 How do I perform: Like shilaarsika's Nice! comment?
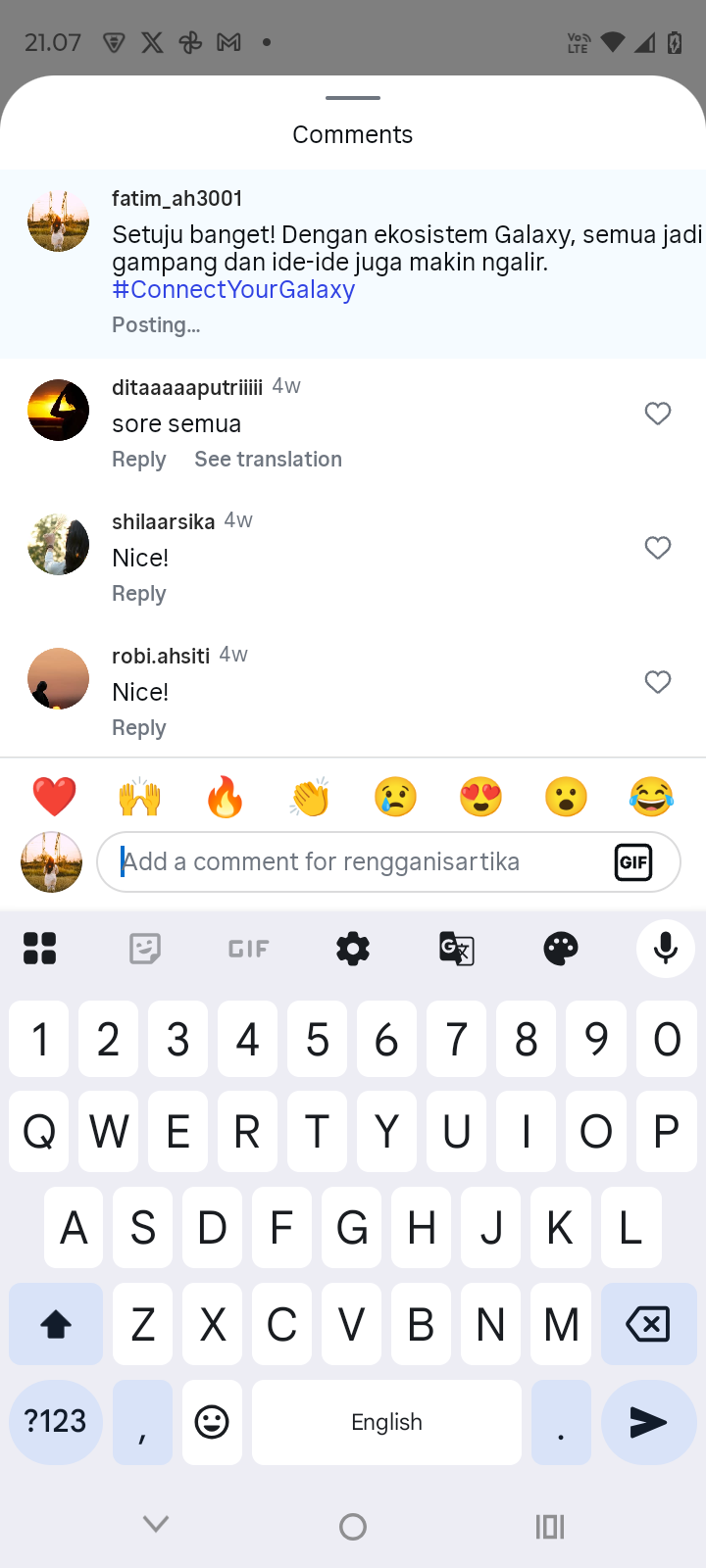(658, 548)
